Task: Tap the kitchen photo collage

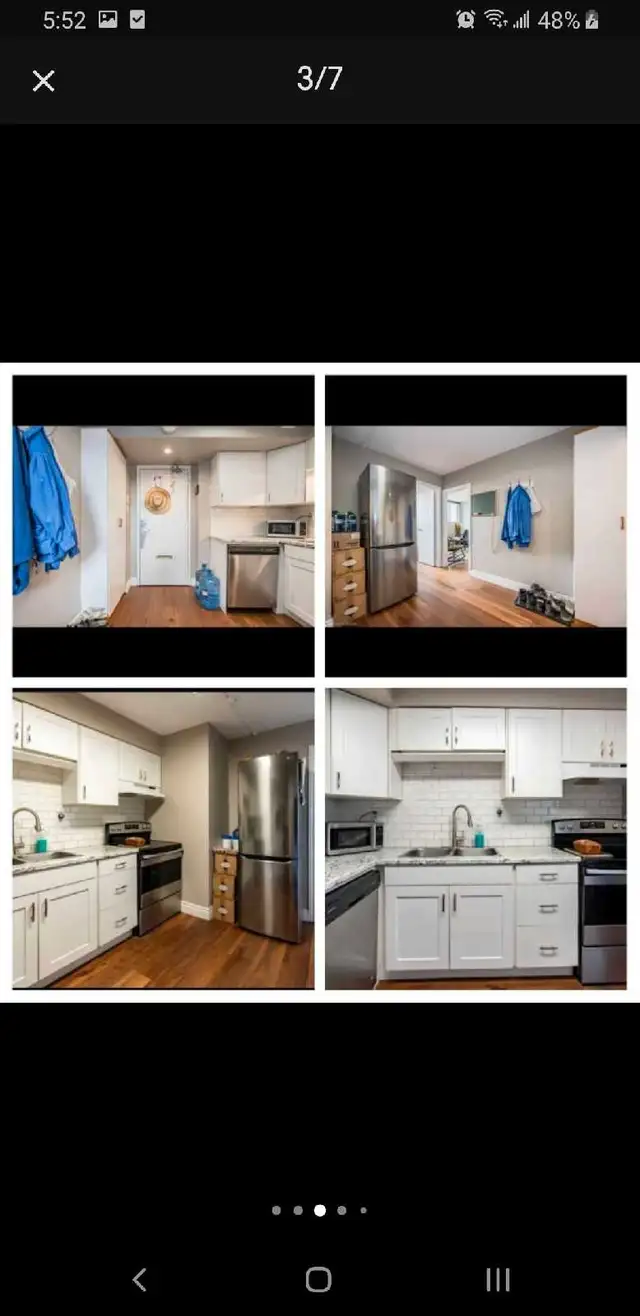Action: (x=320, y=682)
